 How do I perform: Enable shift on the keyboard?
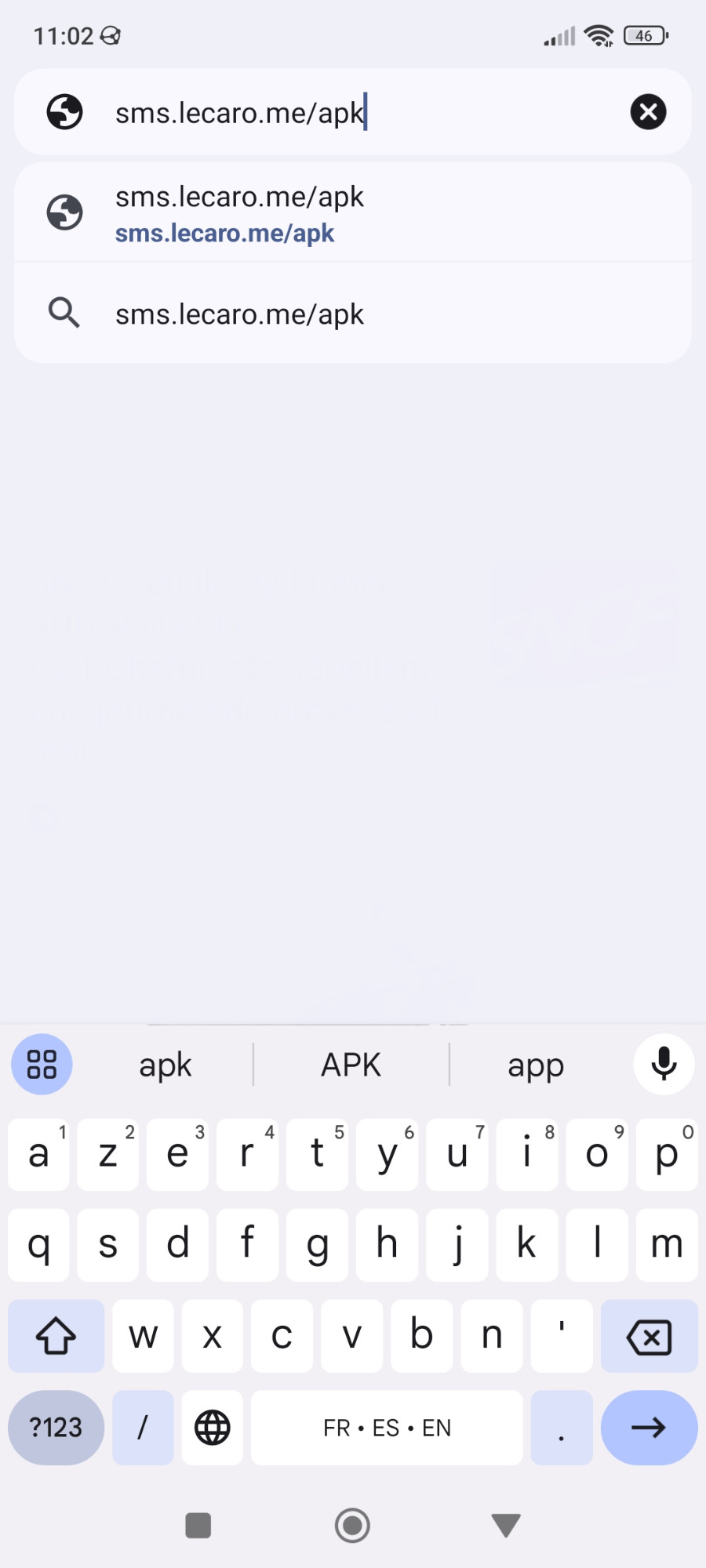[x=56, y=1336]
